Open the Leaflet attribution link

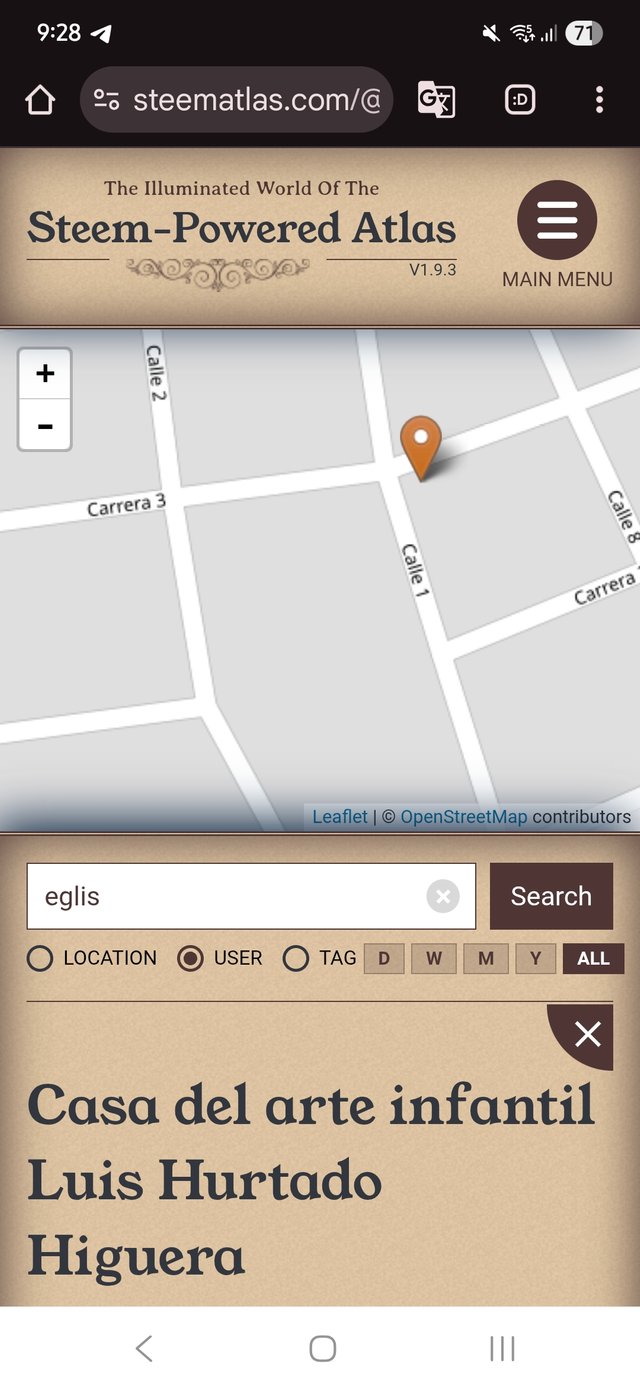click(340, 817)
